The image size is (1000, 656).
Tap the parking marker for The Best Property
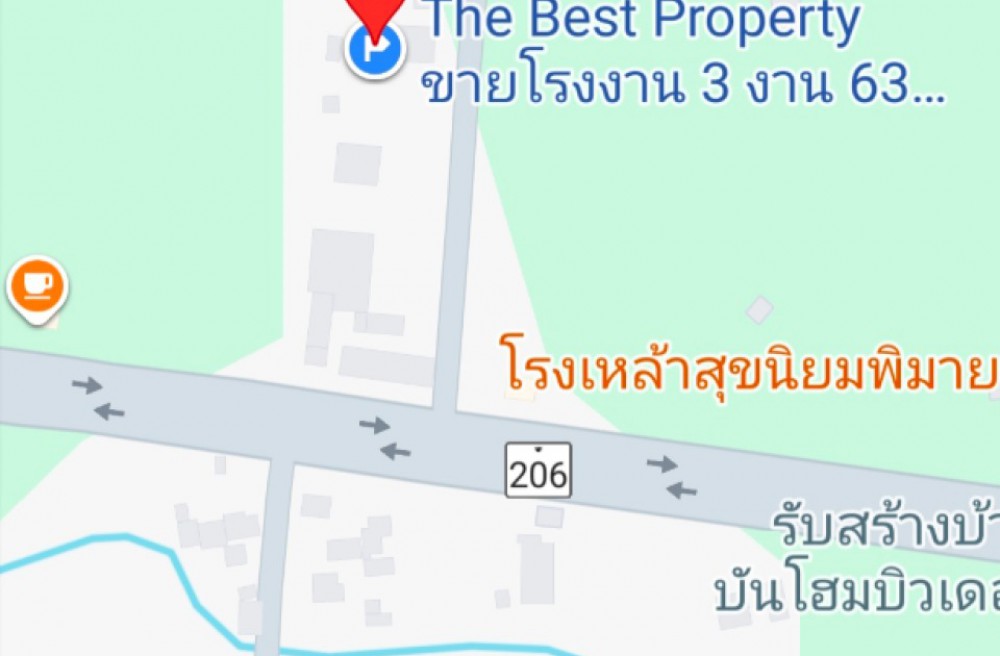(x=374, y=49)
